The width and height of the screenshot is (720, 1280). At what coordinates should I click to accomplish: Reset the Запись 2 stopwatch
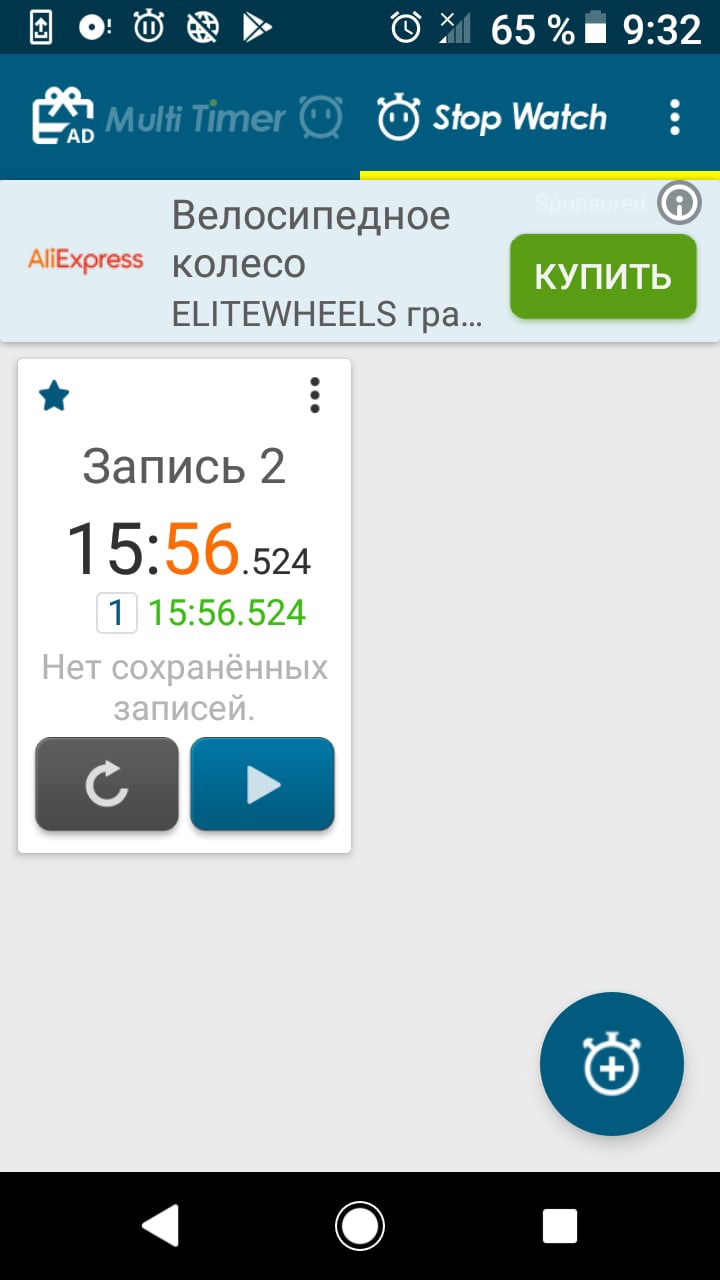(x=107, y=784)
